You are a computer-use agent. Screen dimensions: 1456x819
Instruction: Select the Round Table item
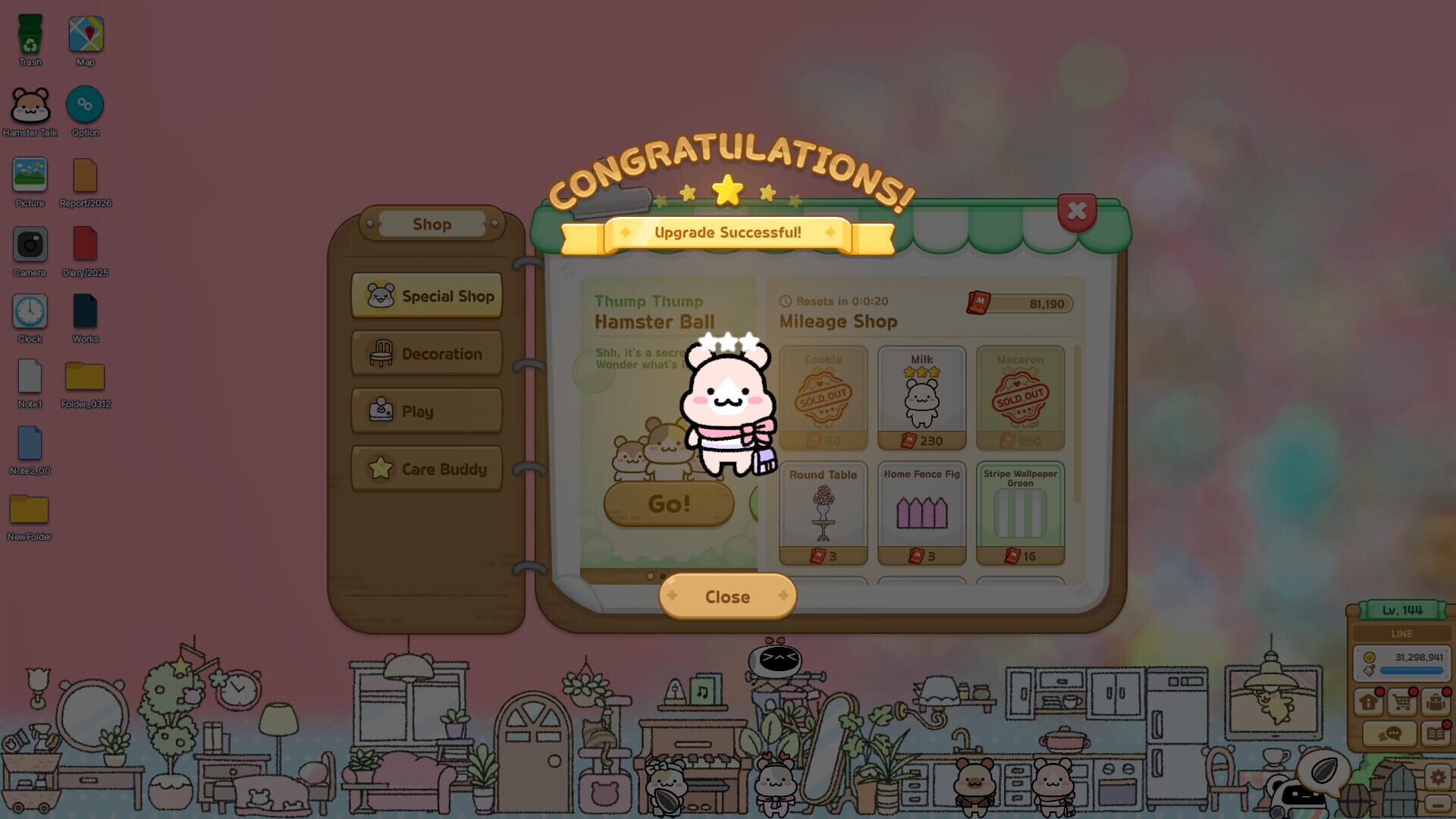pyautogui.click(x=823, y=513)
